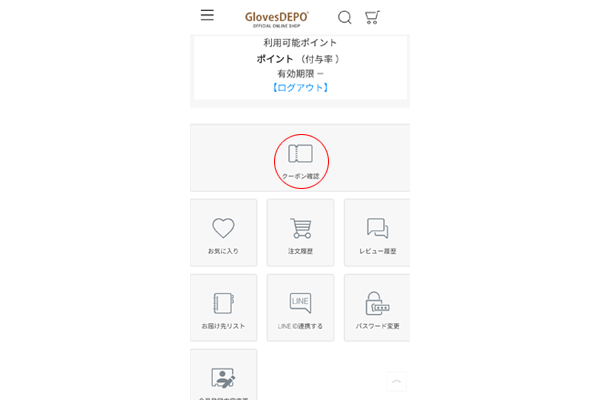The height and width of the screenshot is (400, 600).
Task: Open お届け先リスト address list
Action: [223, 308]
